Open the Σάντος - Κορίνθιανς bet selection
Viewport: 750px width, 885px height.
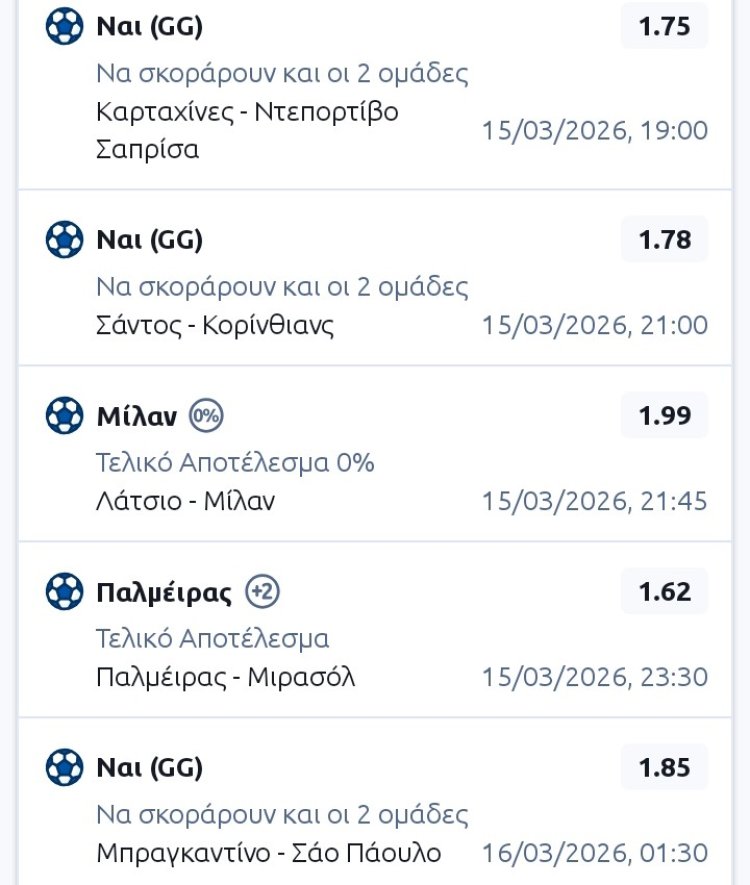point(215,326)
